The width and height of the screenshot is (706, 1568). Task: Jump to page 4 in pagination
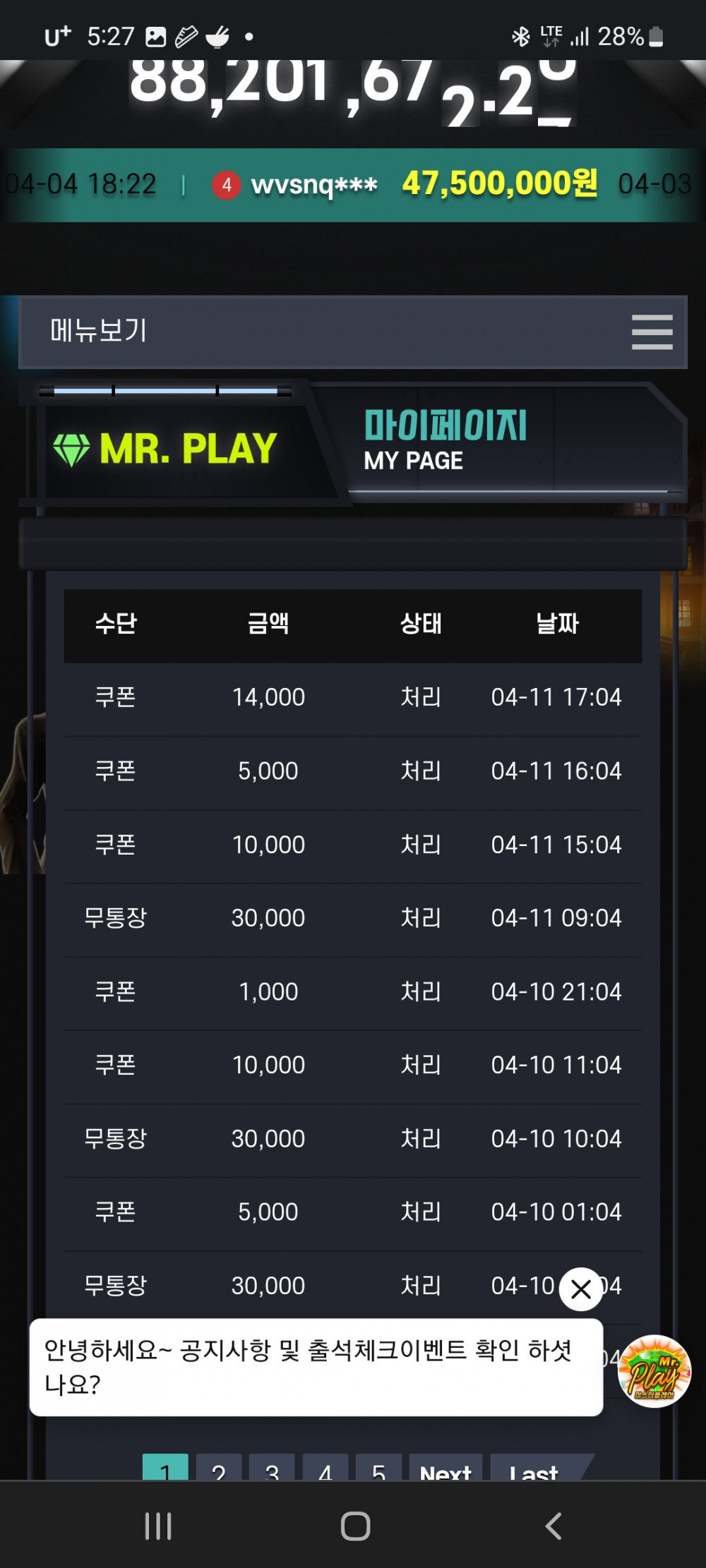click(325, 1469)
